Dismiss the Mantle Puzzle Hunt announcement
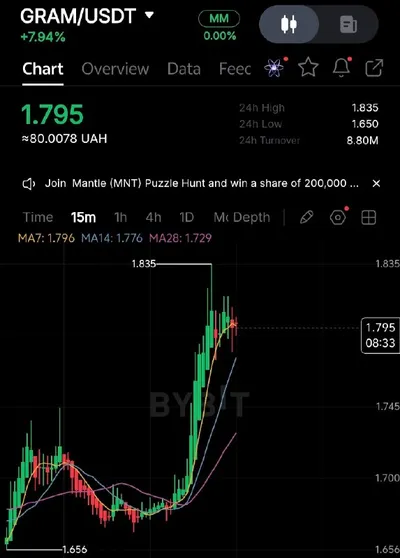This screenshot has height=558, width=400. pyautogui.click(x=376, y=184)
